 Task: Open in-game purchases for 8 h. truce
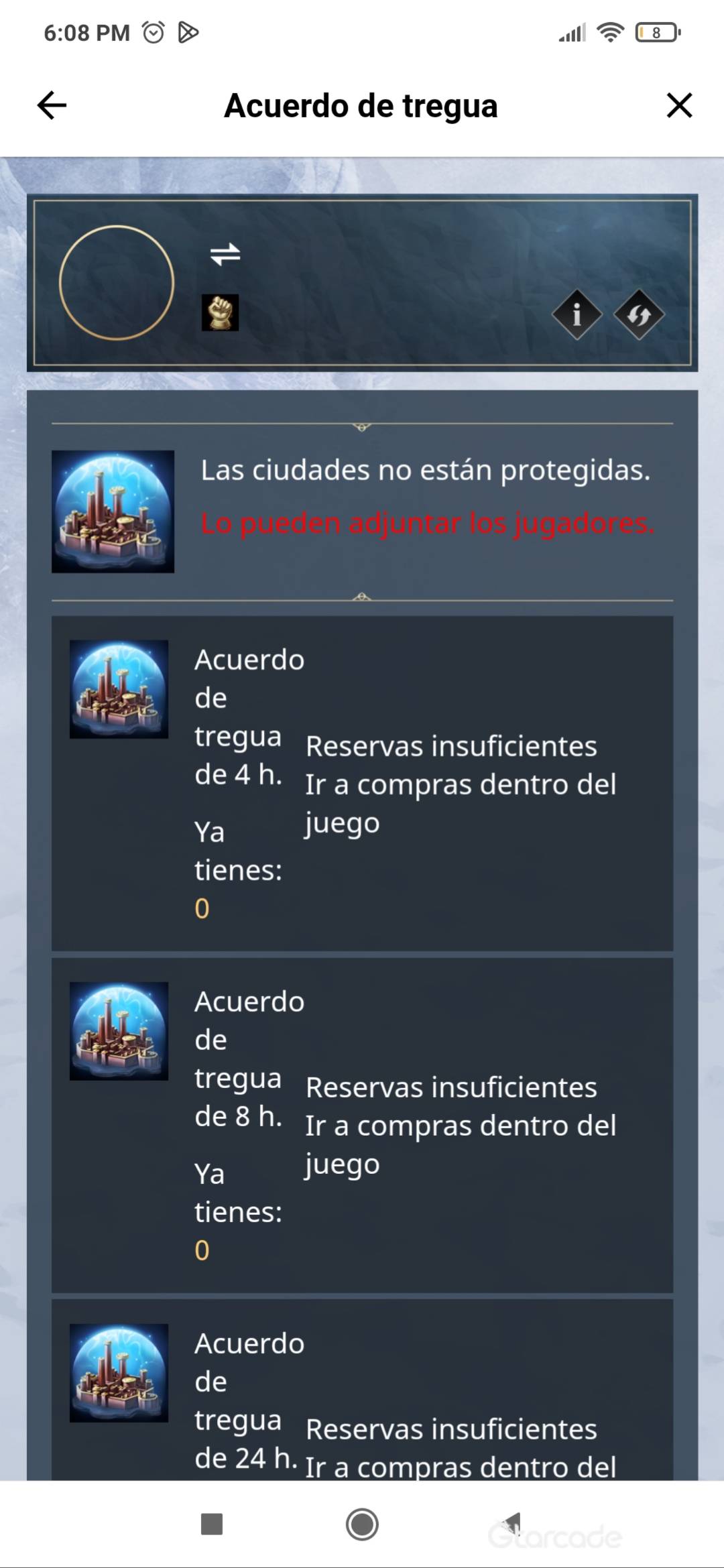coord(460,1126)
